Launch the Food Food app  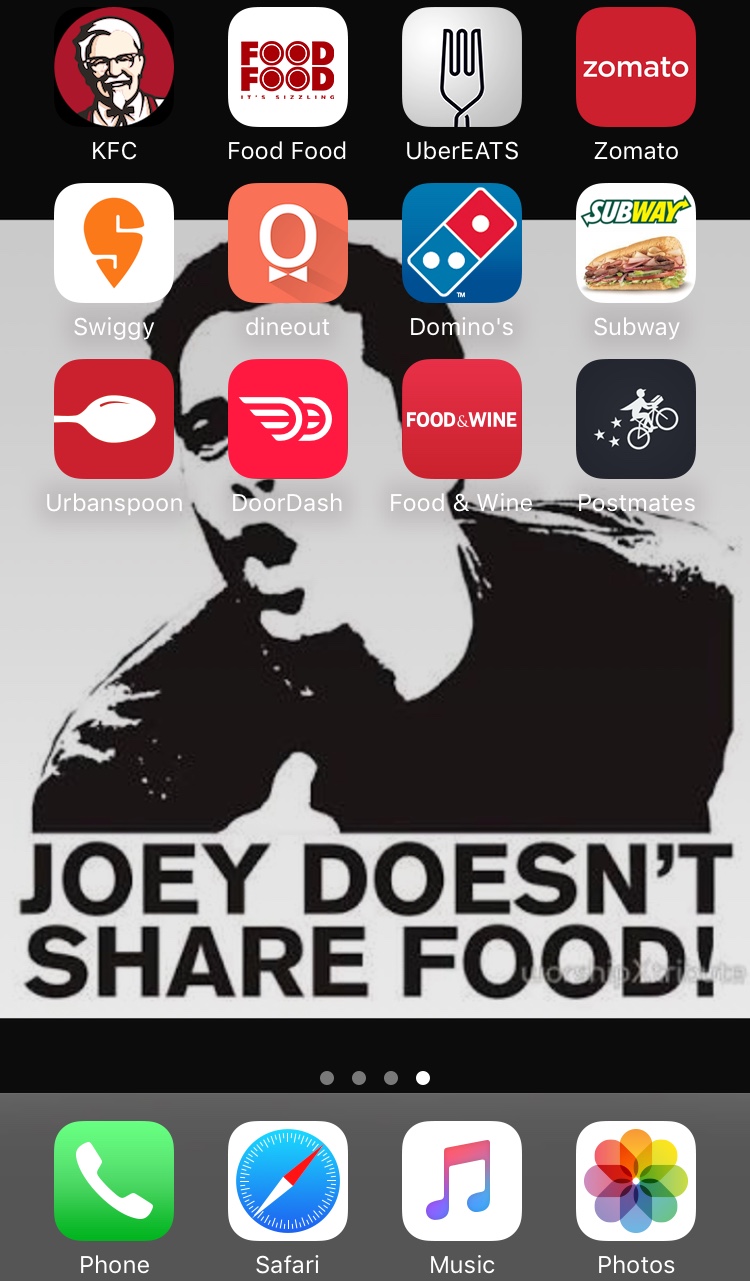(288, 68)
